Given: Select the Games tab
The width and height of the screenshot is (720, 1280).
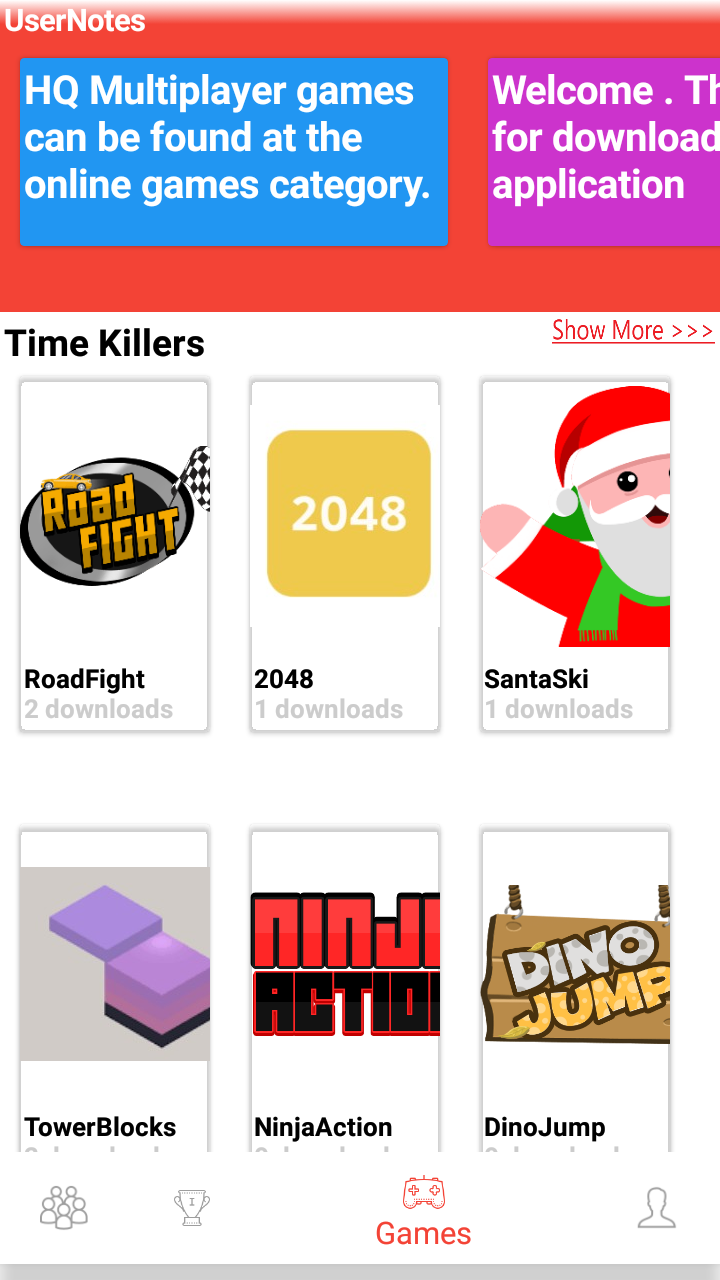Looking at the screenshot, I should [x=423, y=1212].
